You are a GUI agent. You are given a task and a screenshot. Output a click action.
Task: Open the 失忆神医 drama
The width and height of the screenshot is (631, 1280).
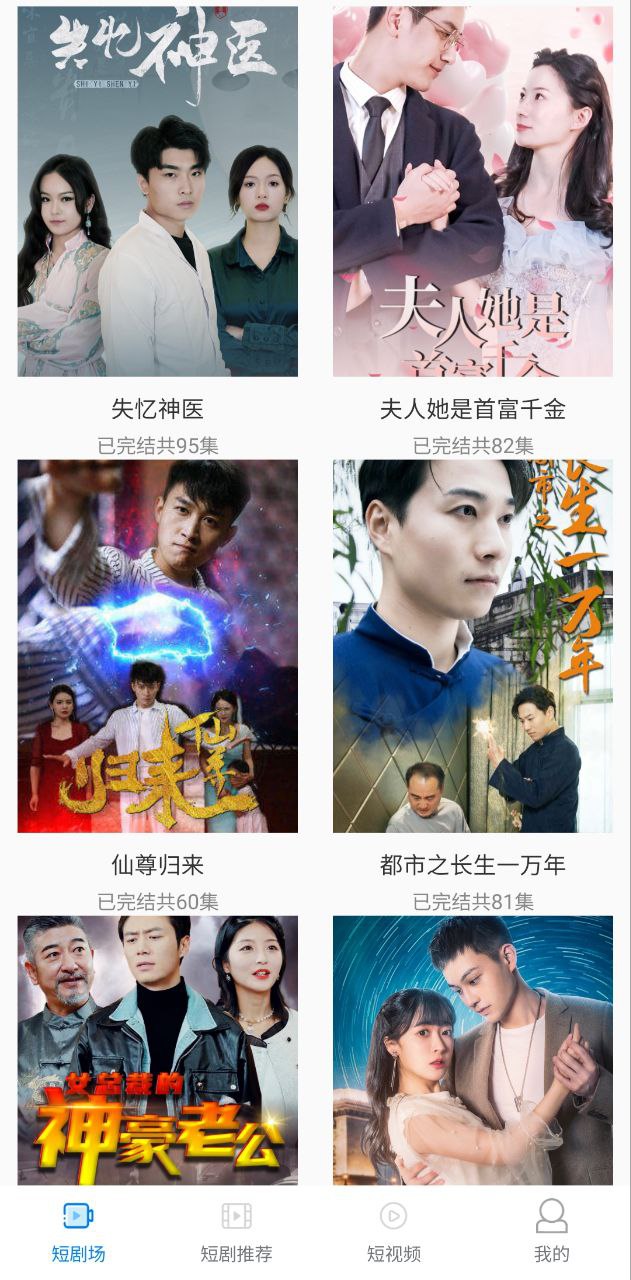(157, 192)
